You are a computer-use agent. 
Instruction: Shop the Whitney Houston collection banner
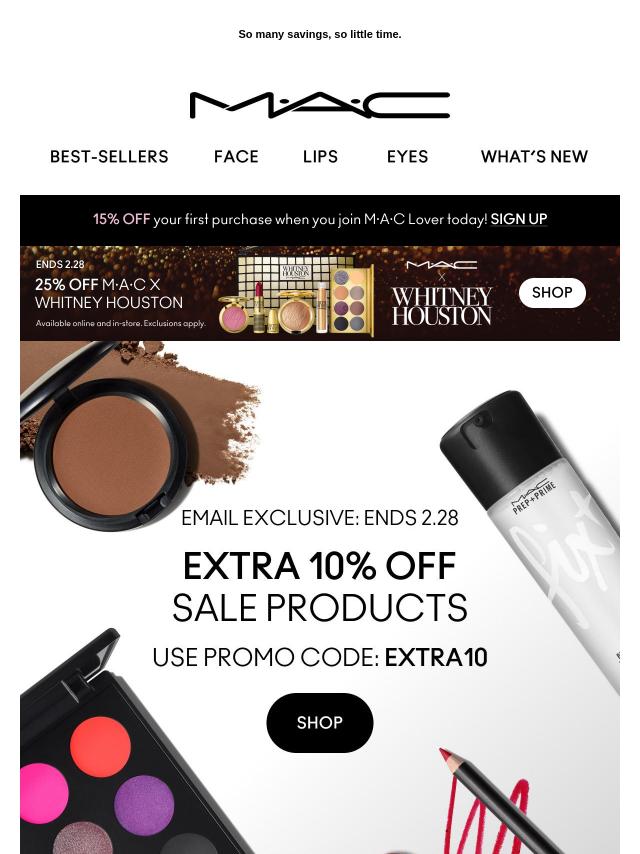(x=551, y=293)
